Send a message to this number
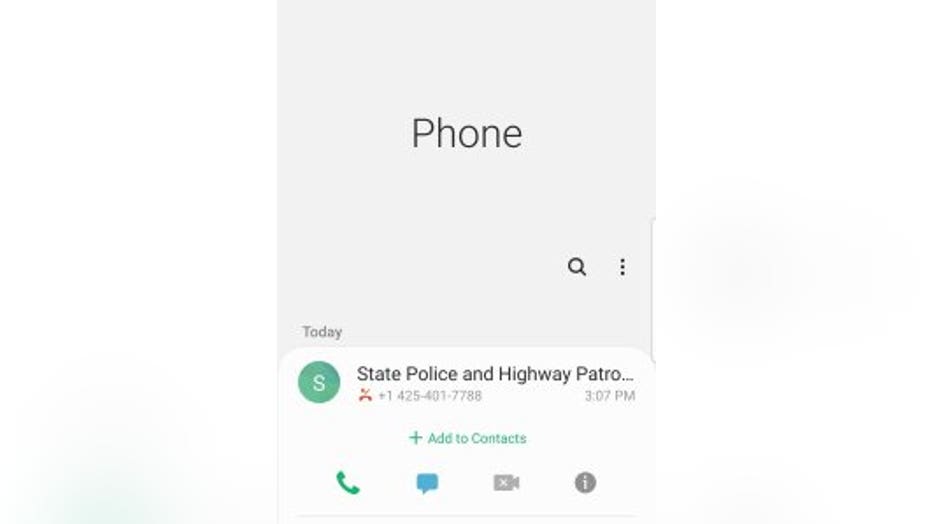 [427, 483]
